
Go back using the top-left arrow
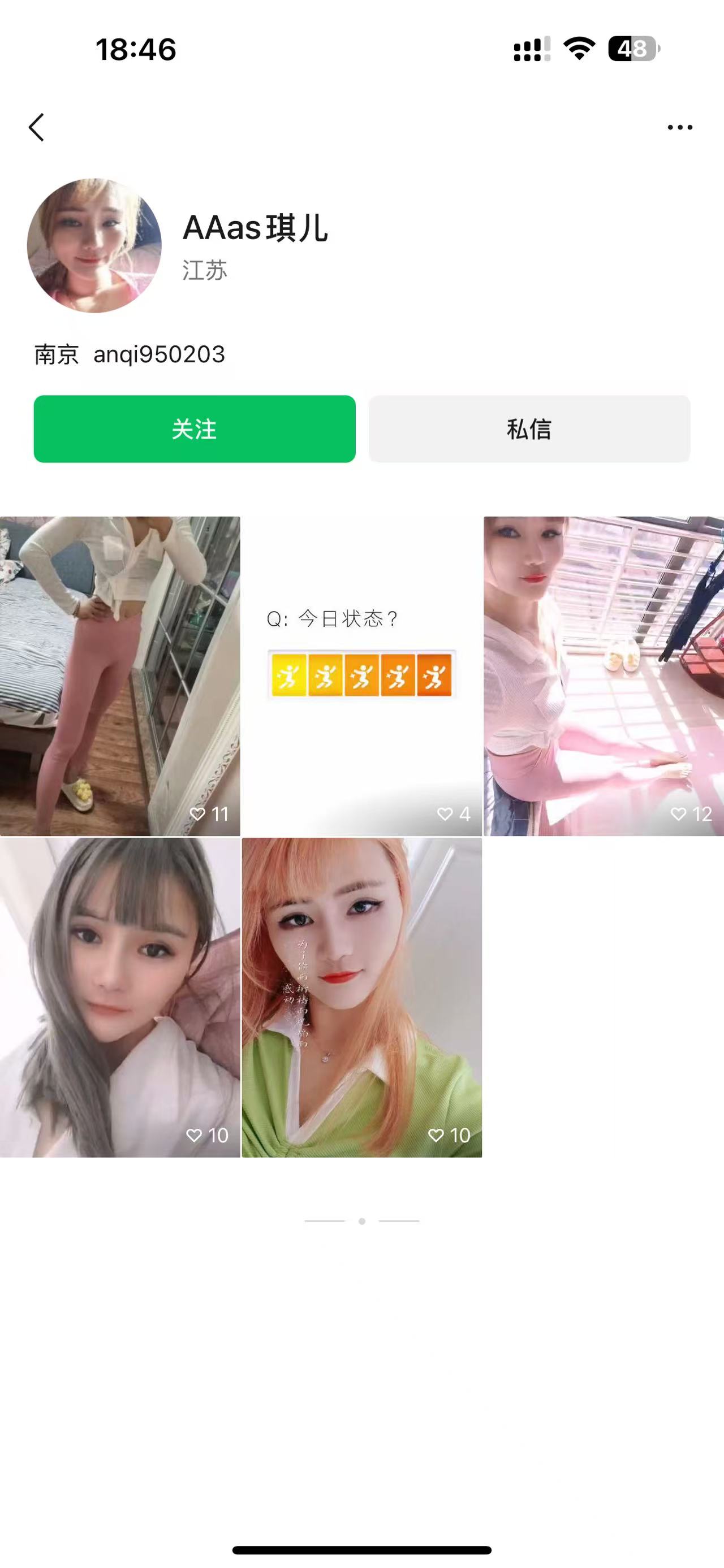(37, 127)
